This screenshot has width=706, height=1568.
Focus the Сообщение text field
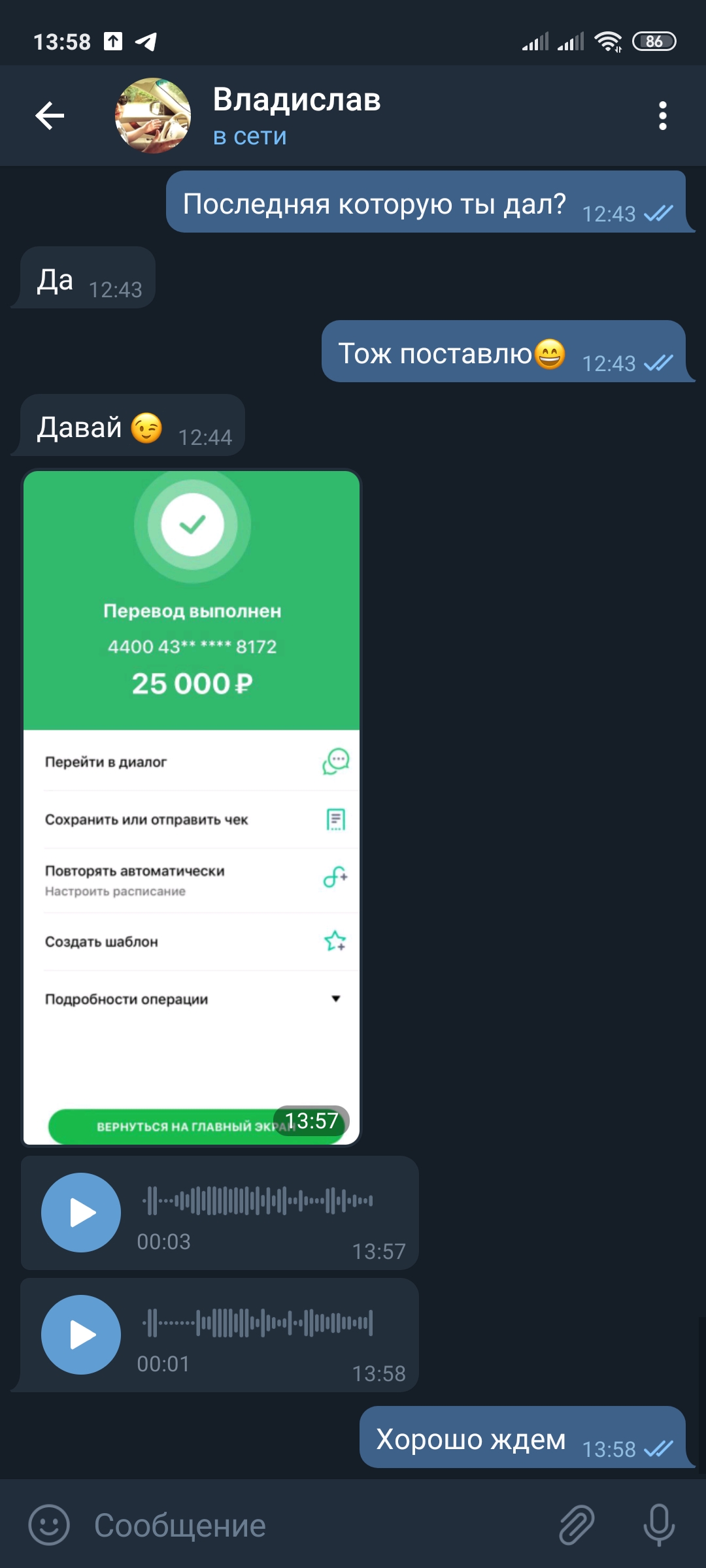(314, 1526)
